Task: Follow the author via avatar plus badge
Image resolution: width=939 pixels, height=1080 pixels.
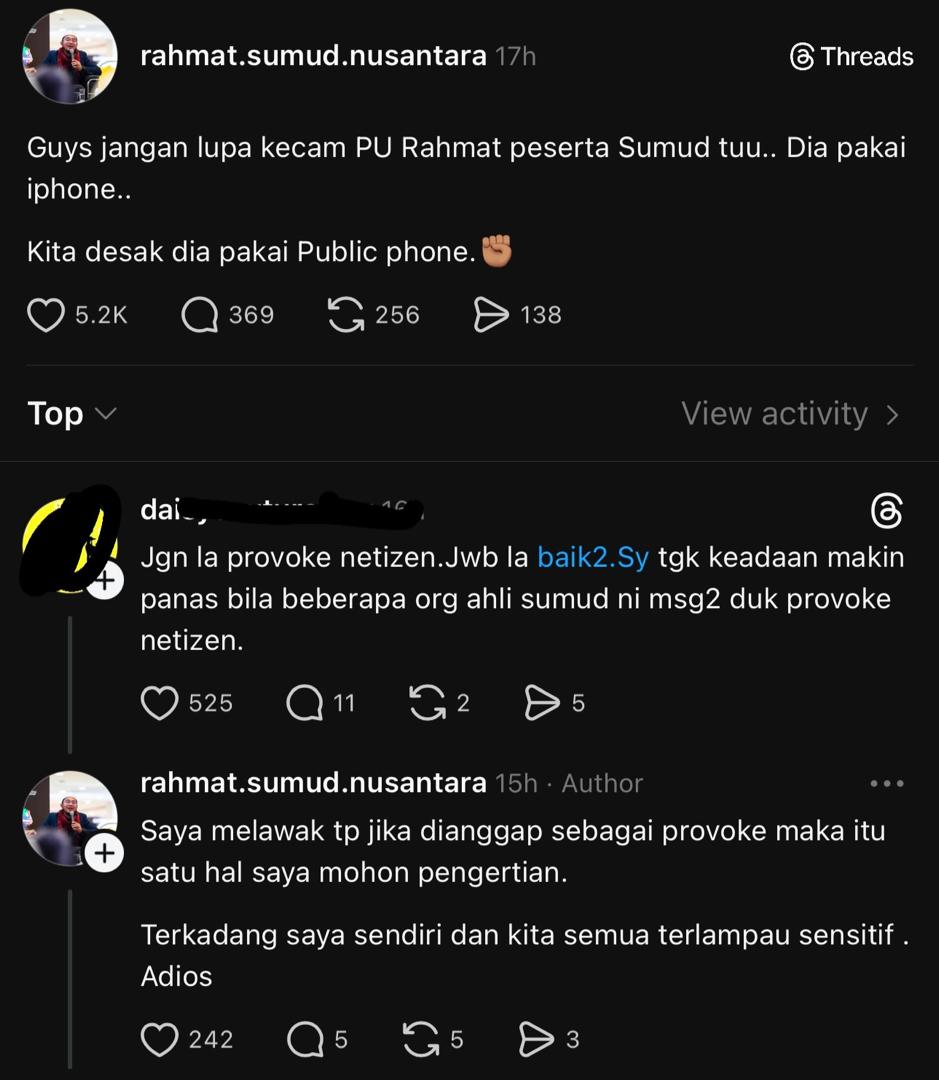Action: tap(105, 854)
